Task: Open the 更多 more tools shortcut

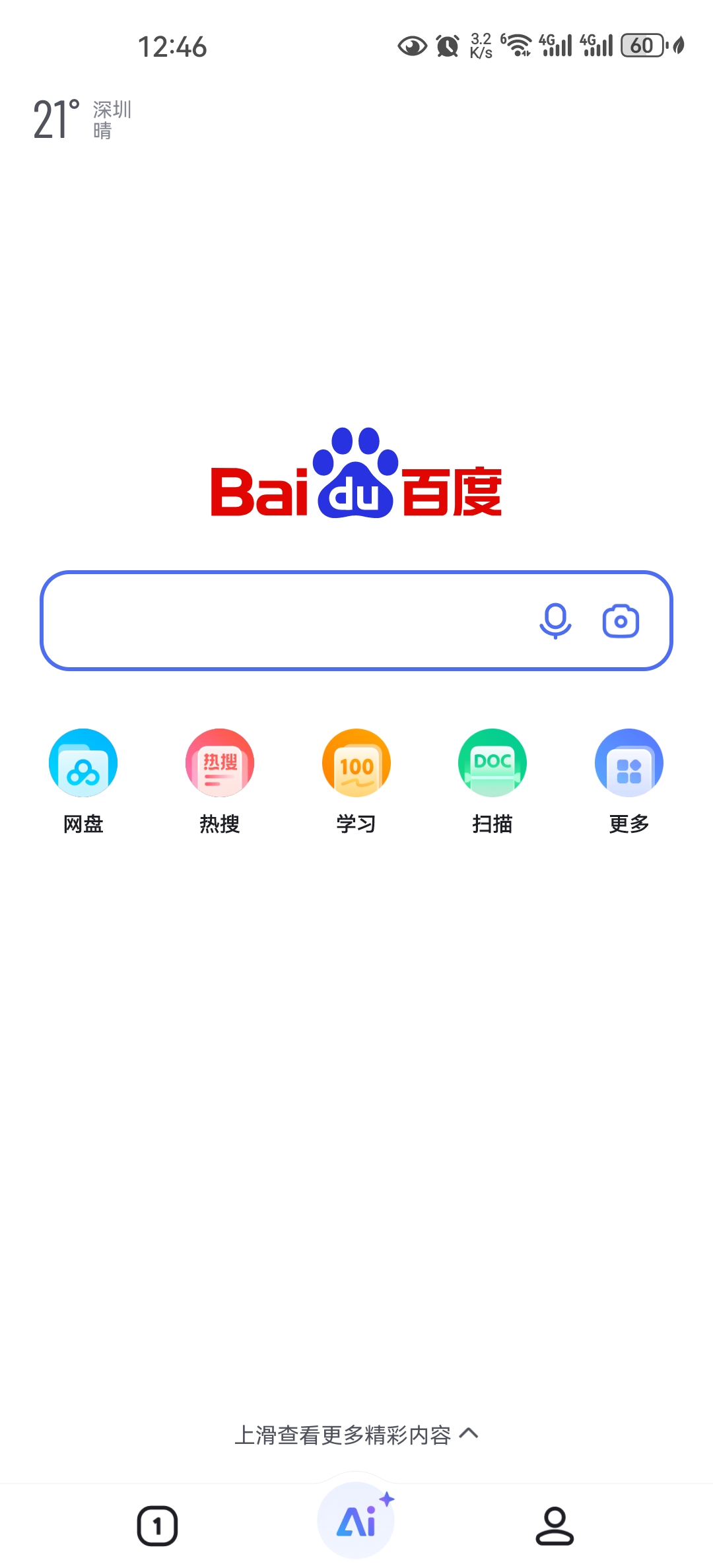Action: pyautogui.click(x=628, y=764)
